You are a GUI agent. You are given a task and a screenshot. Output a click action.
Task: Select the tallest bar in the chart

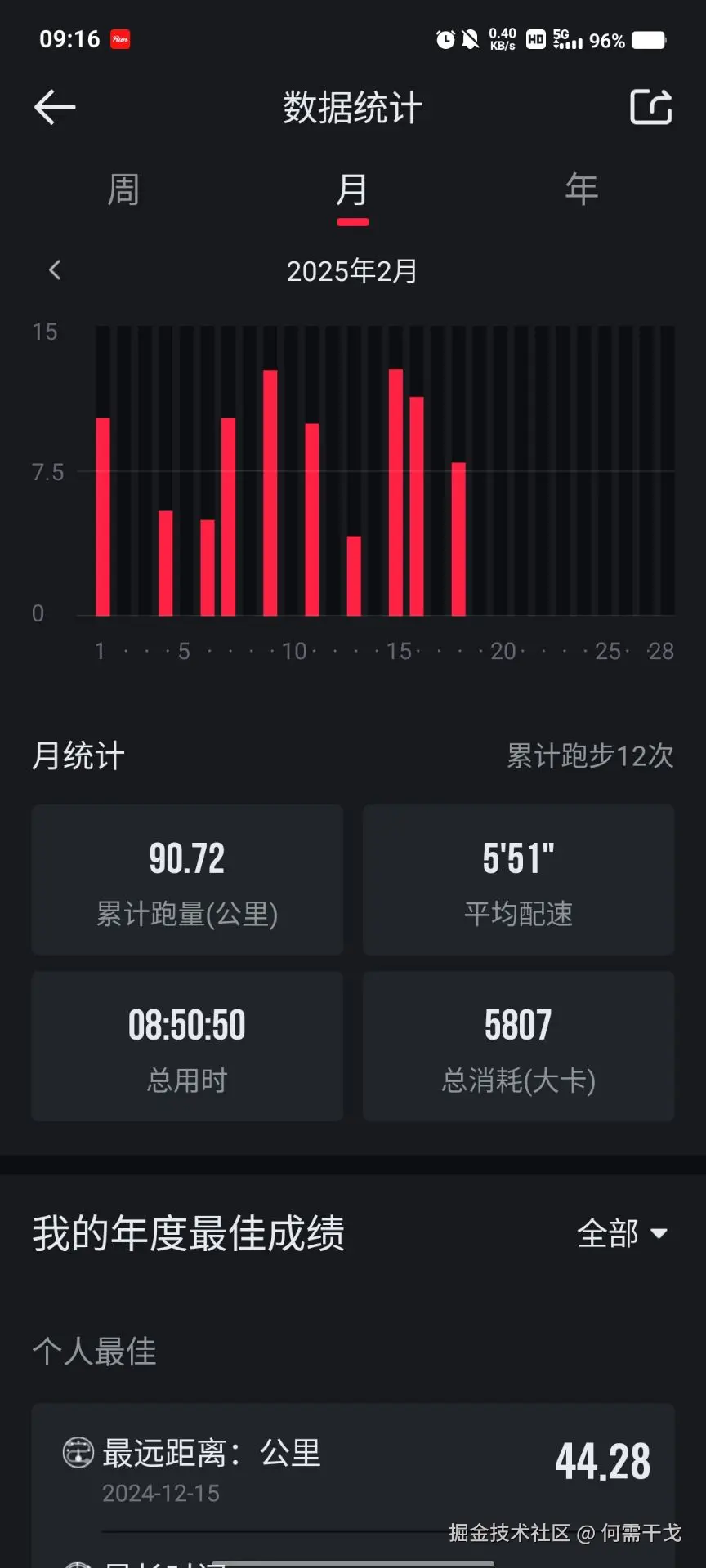pos(270,490)
